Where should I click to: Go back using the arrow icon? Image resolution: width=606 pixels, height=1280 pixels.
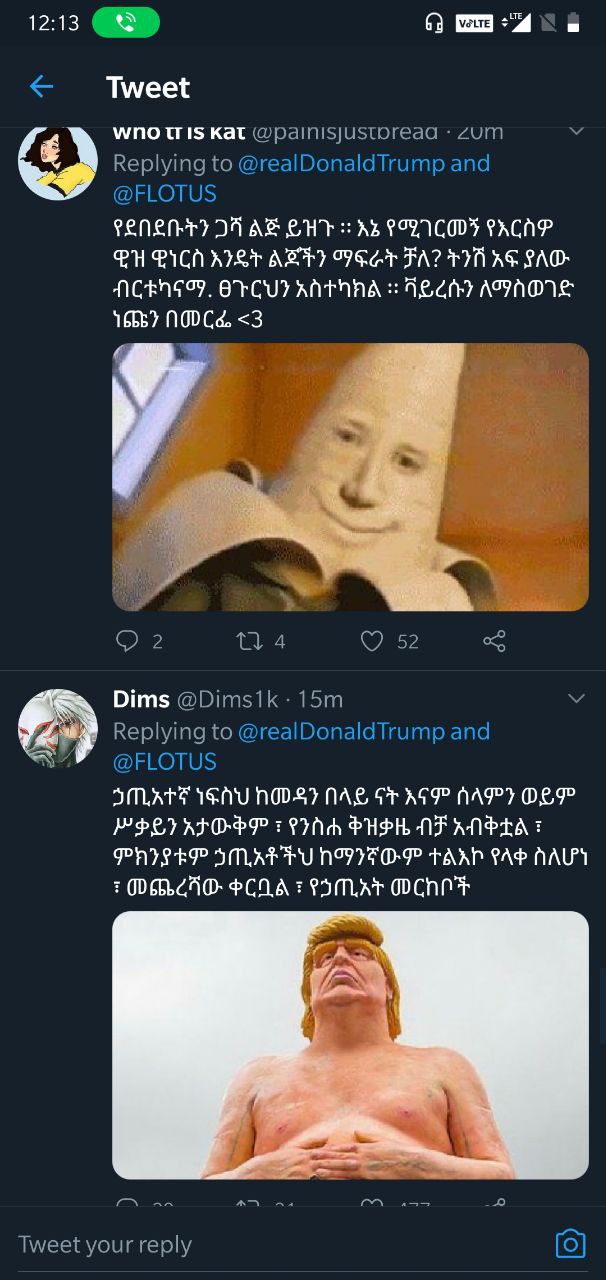pos(41,87)
